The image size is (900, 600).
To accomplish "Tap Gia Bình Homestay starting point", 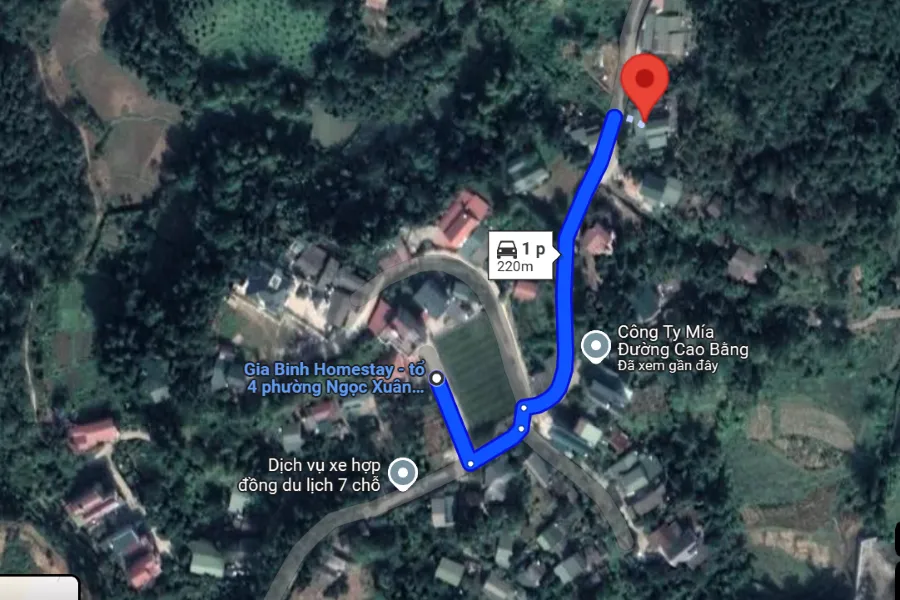I will [x=437, y=378].
